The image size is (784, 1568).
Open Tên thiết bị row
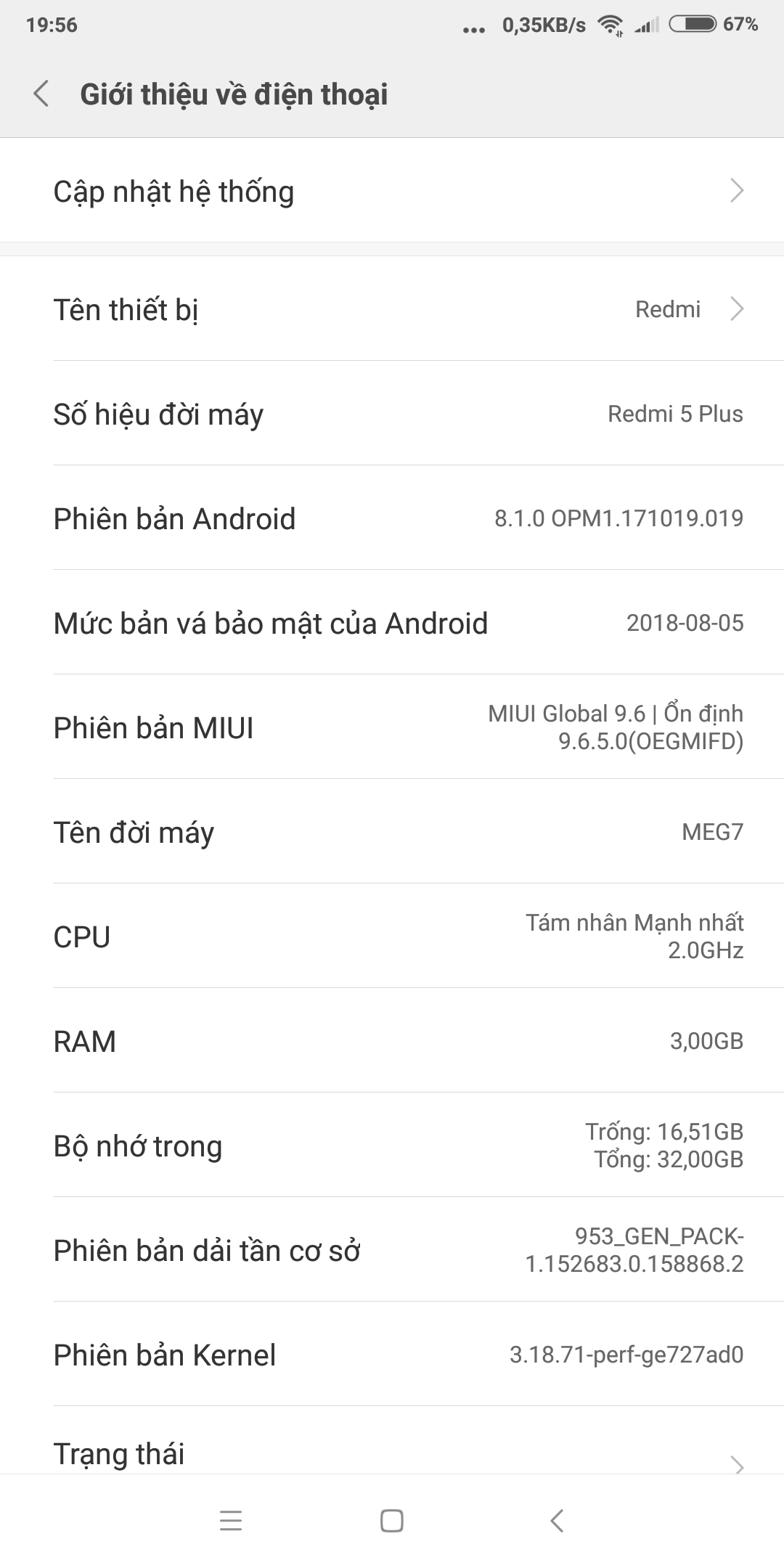392,309
